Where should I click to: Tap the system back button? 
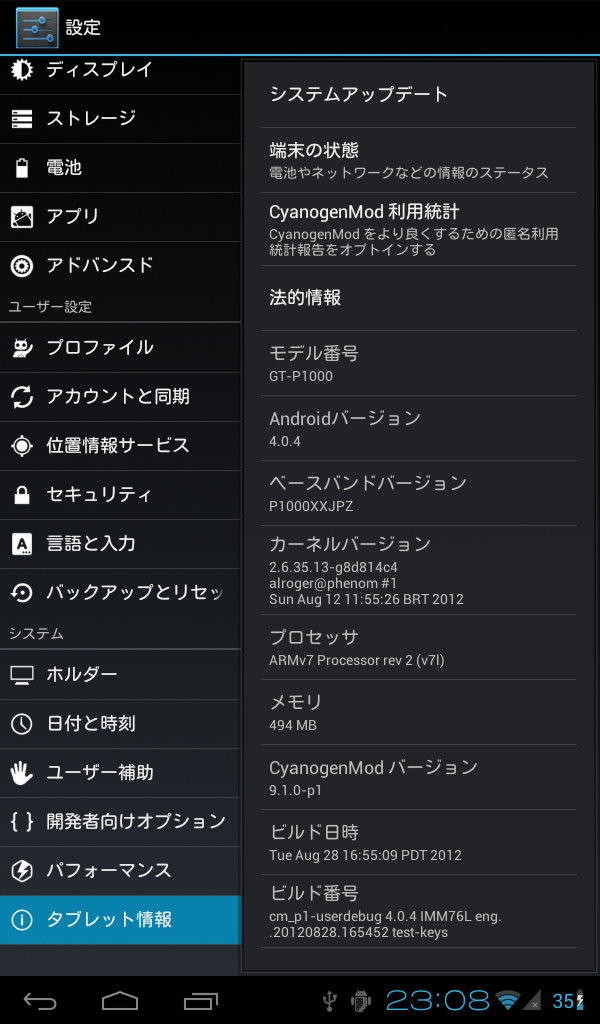[41, 1000]
